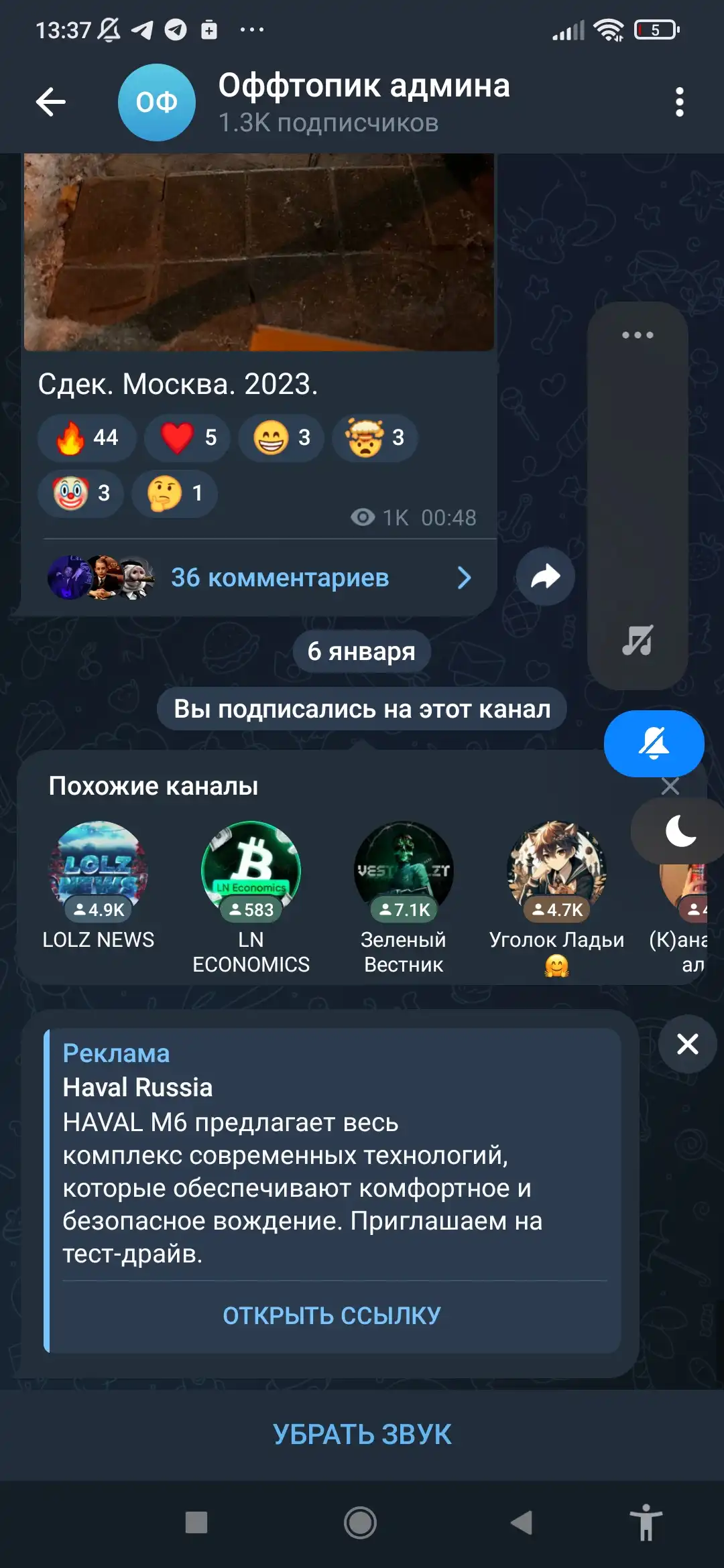Image resolution: width=724 pixels, height=1568 pixels.
Task: Share the post with forward arrow
Action: click(545, 577)
